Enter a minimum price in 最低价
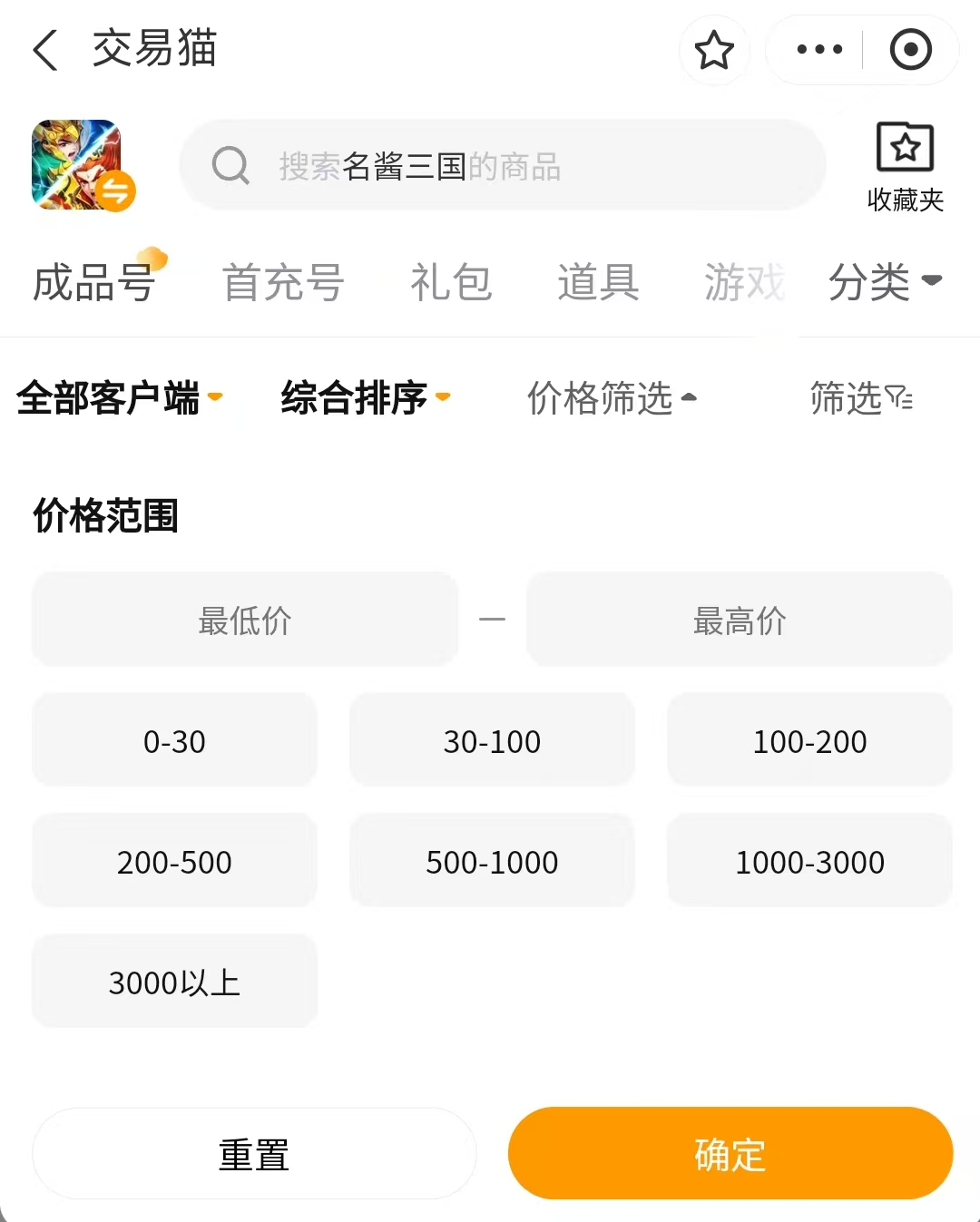The image size is (980, 1222). pyautogui.click(x=245, y=621)
